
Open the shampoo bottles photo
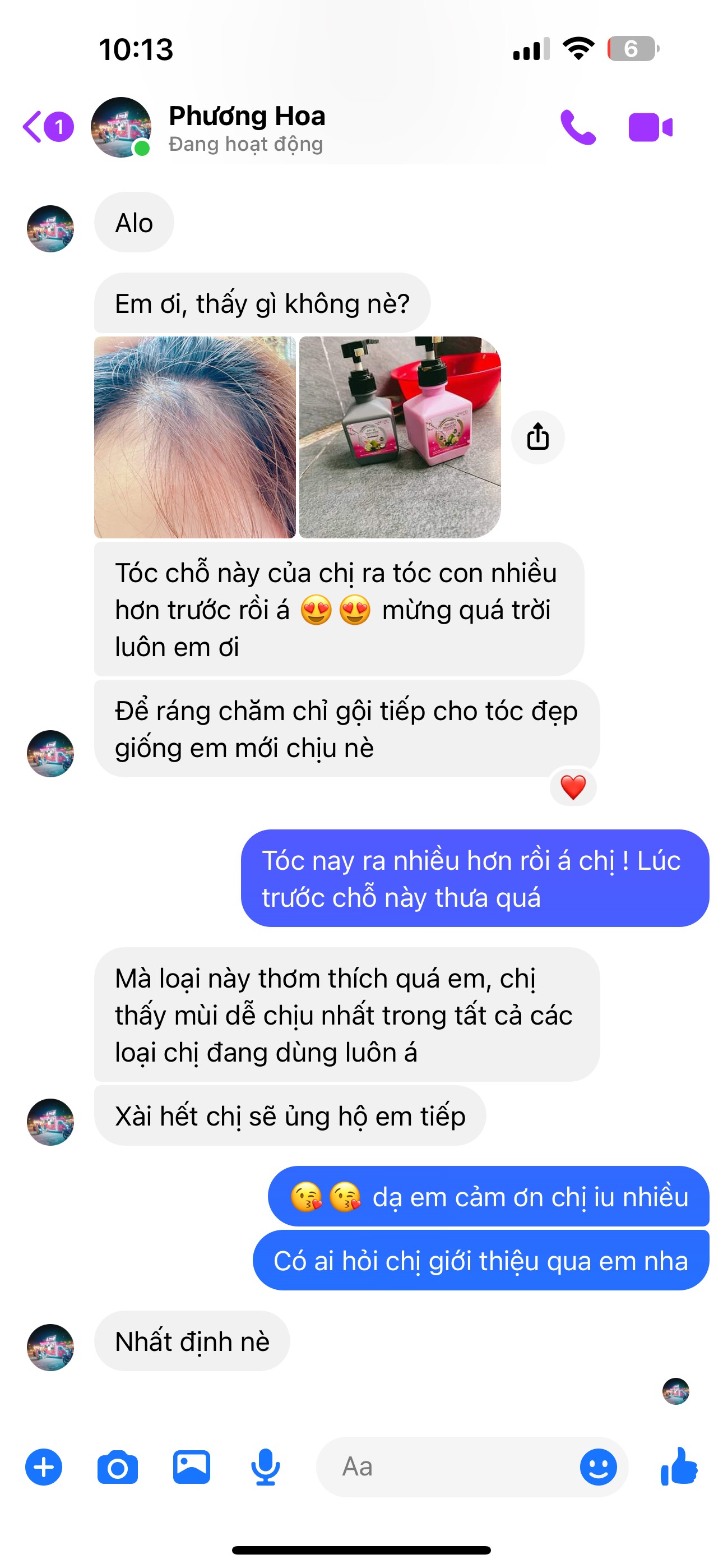tap(400, 437)
